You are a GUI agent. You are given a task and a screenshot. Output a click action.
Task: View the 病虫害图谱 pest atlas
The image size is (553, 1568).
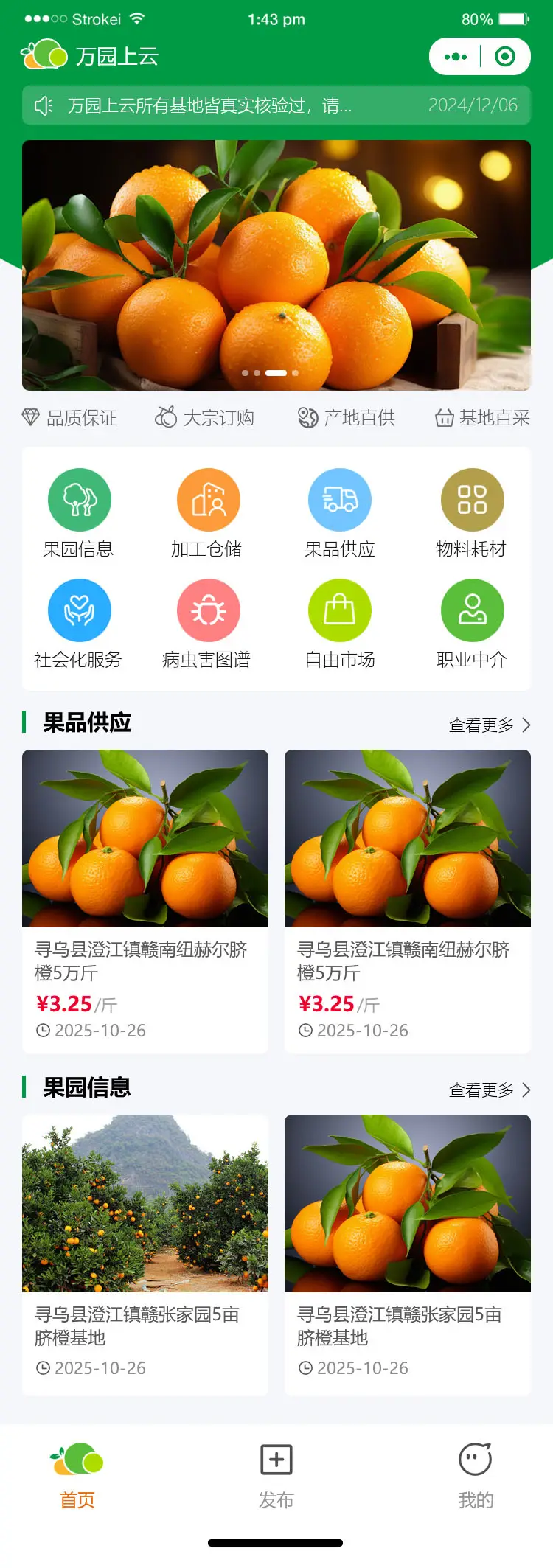[208, 611]
